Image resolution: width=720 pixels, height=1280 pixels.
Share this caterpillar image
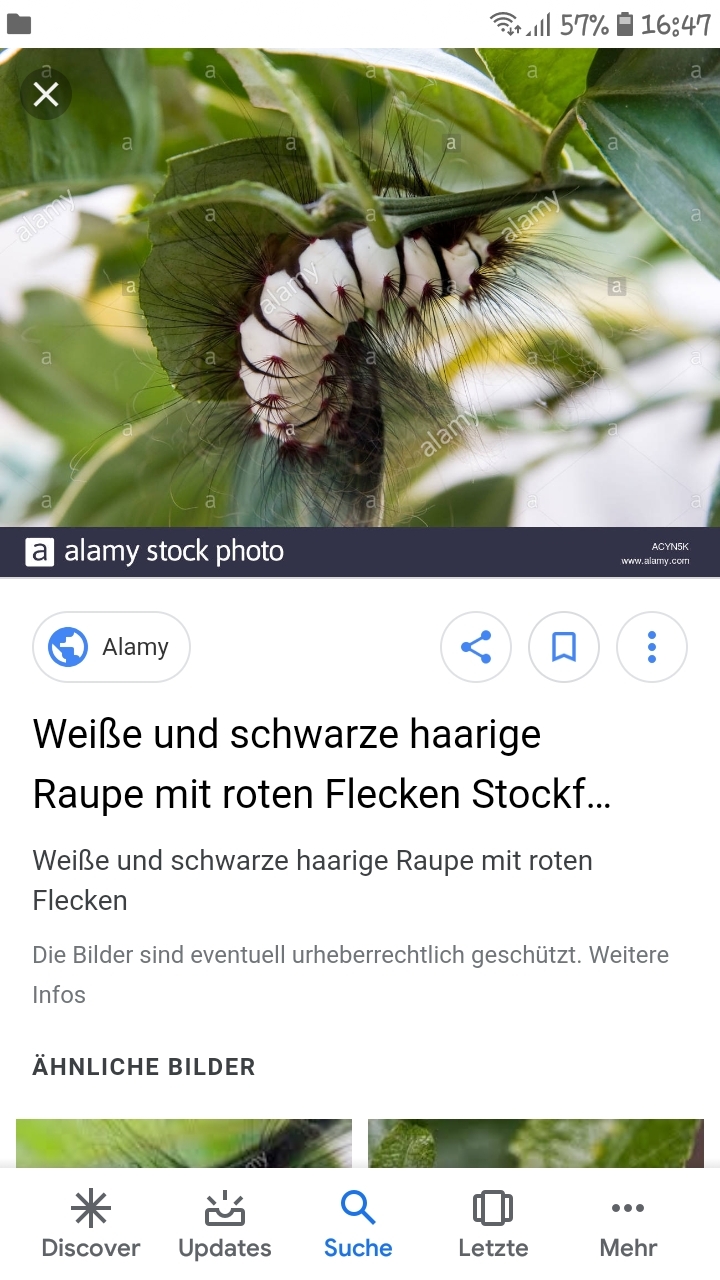(x=476, y=647)
